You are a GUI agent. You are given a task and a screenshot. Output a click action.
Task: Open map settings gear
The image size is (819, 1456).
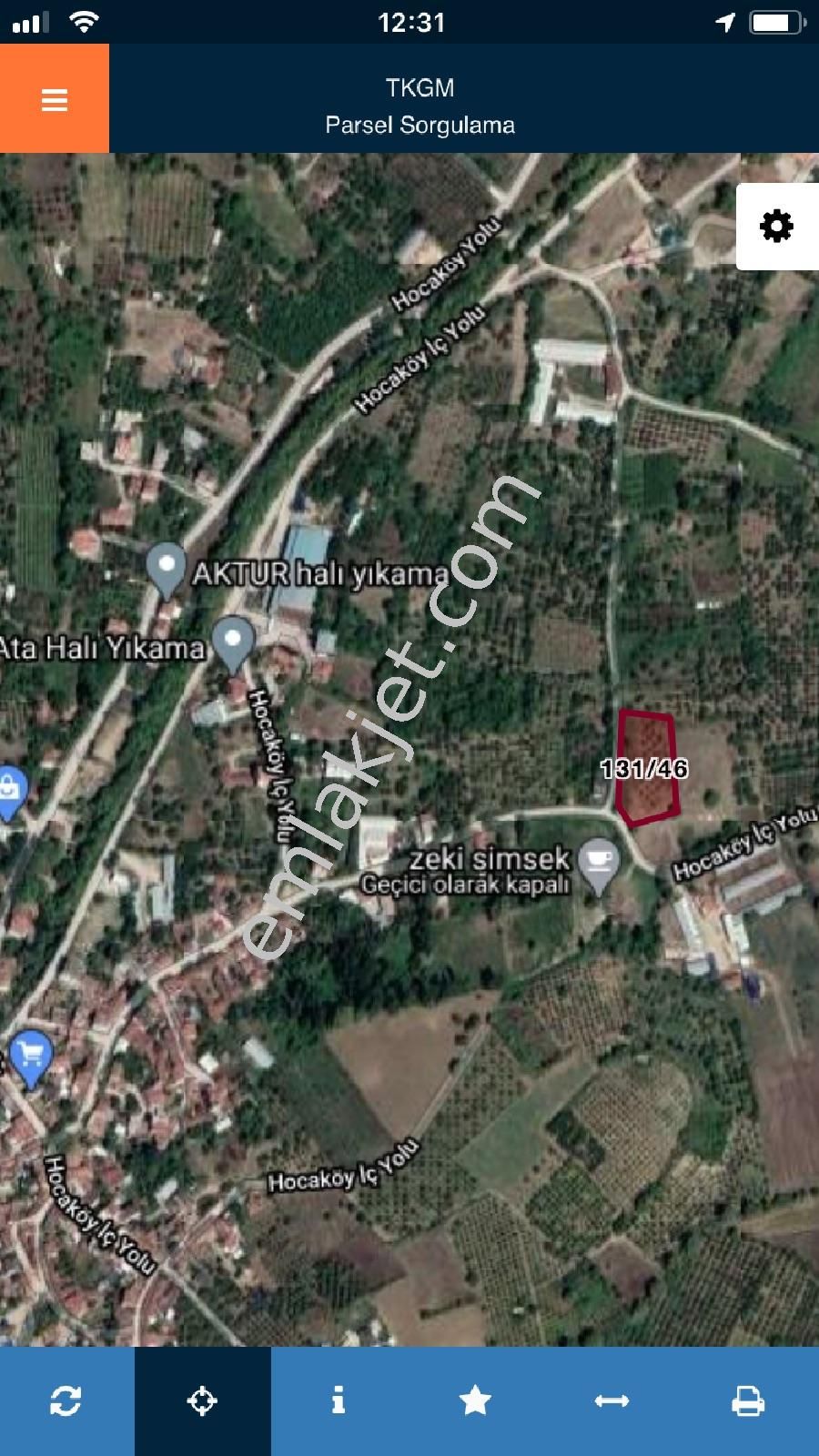coord(776,226)
